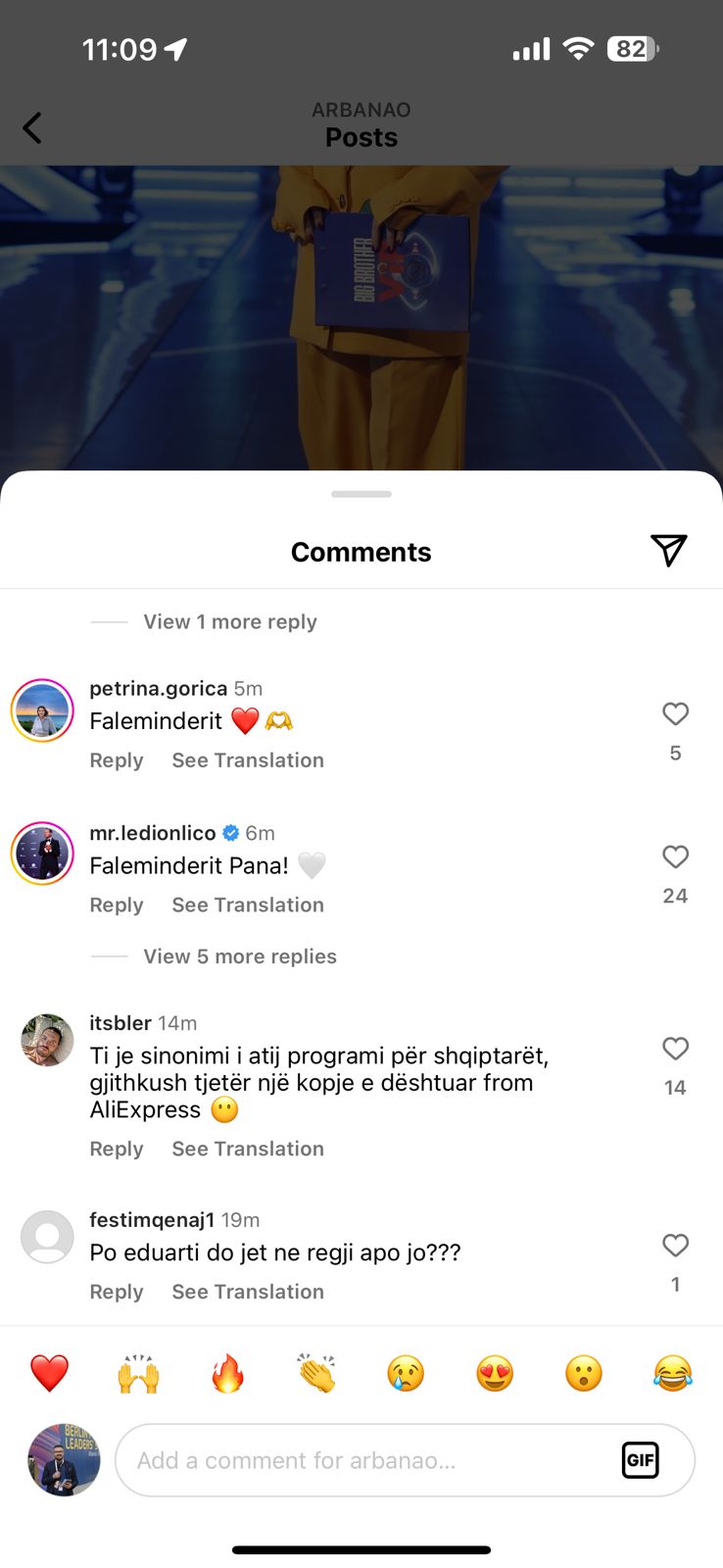Like festimqenaj1's comment
723x1568 pixels.
[x=675, y=1246]
